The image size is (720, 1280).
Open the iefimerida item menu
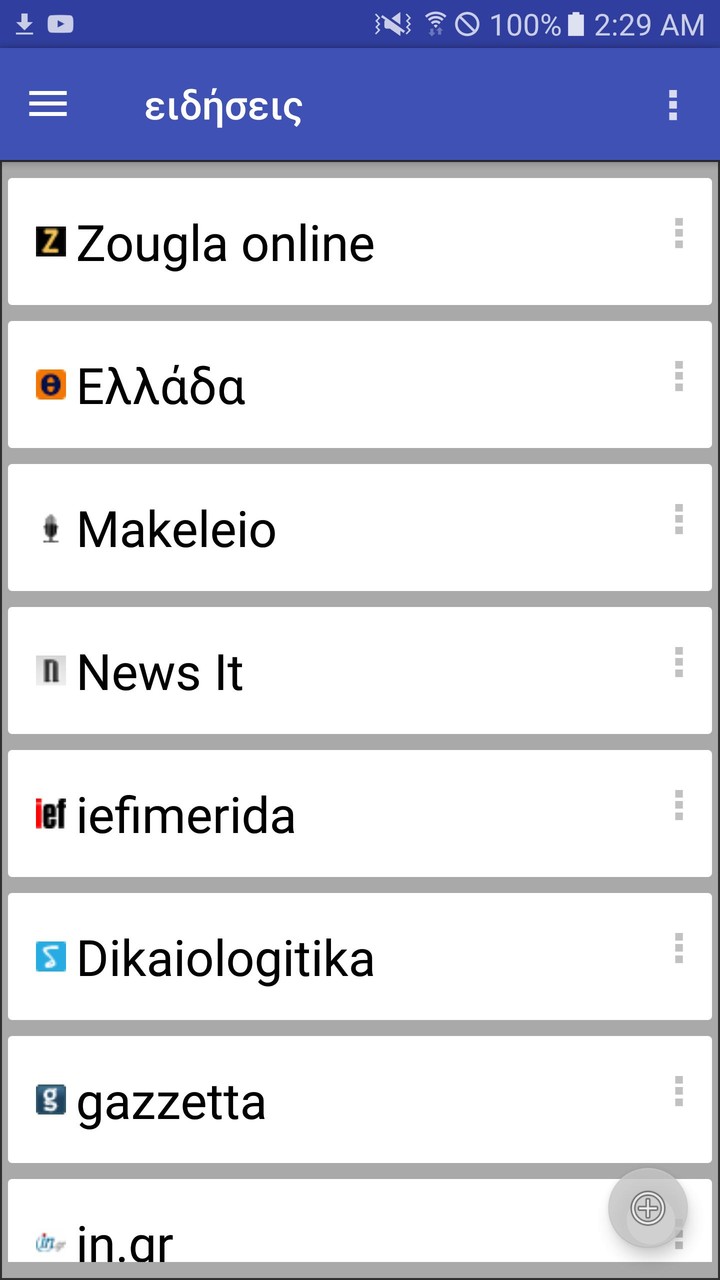tap(679, 803)
